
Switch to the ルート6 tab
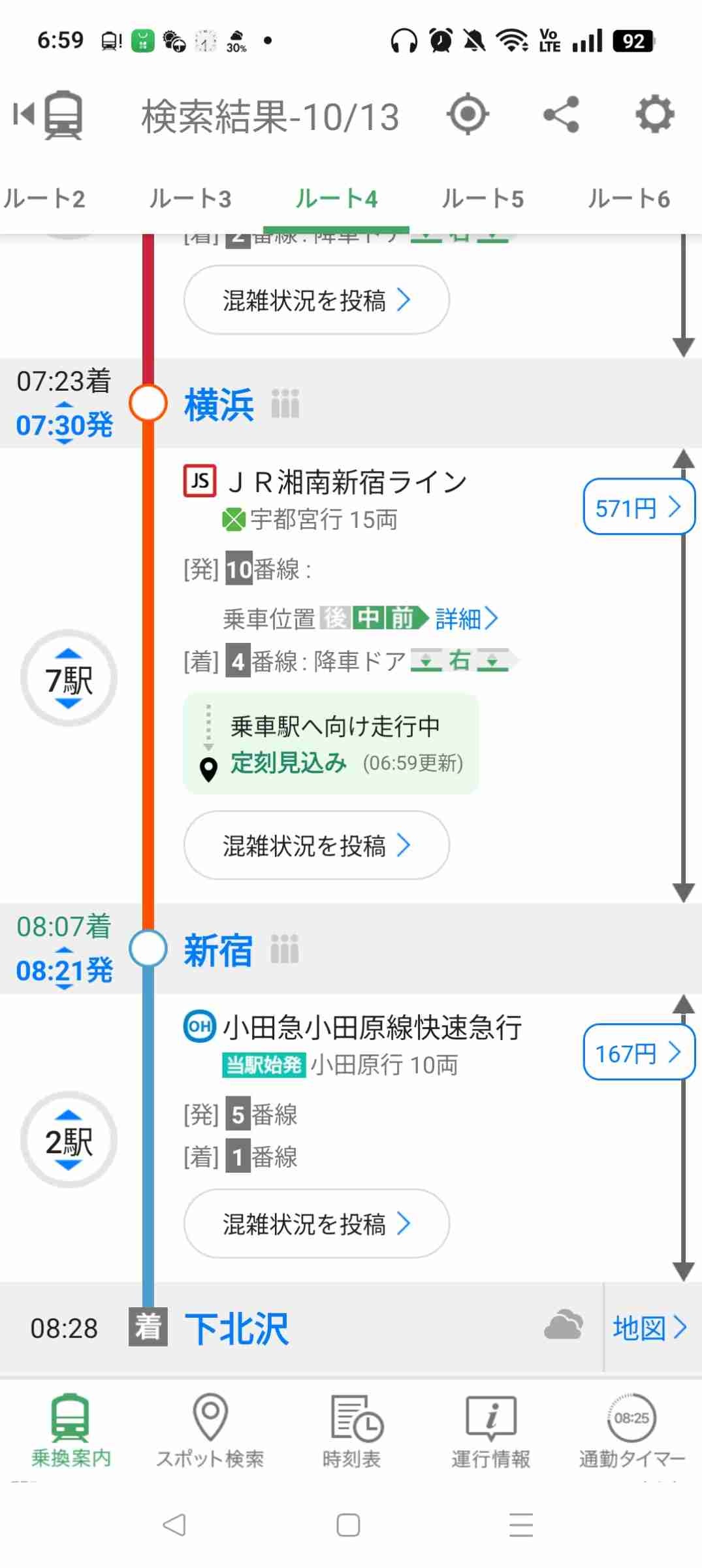tap(628, 199)
